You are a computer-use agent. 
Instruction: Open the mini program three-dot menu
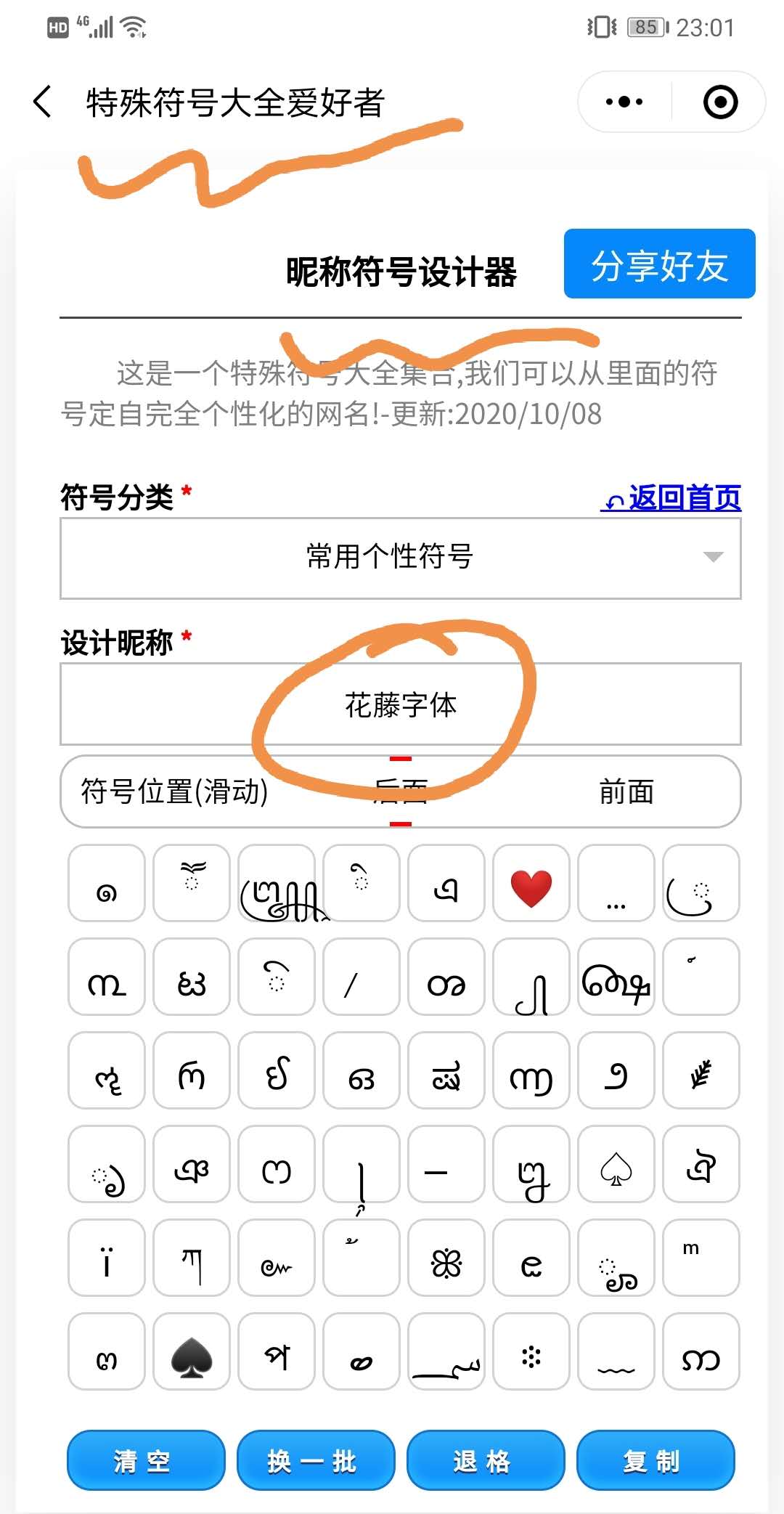coord(624,102)
